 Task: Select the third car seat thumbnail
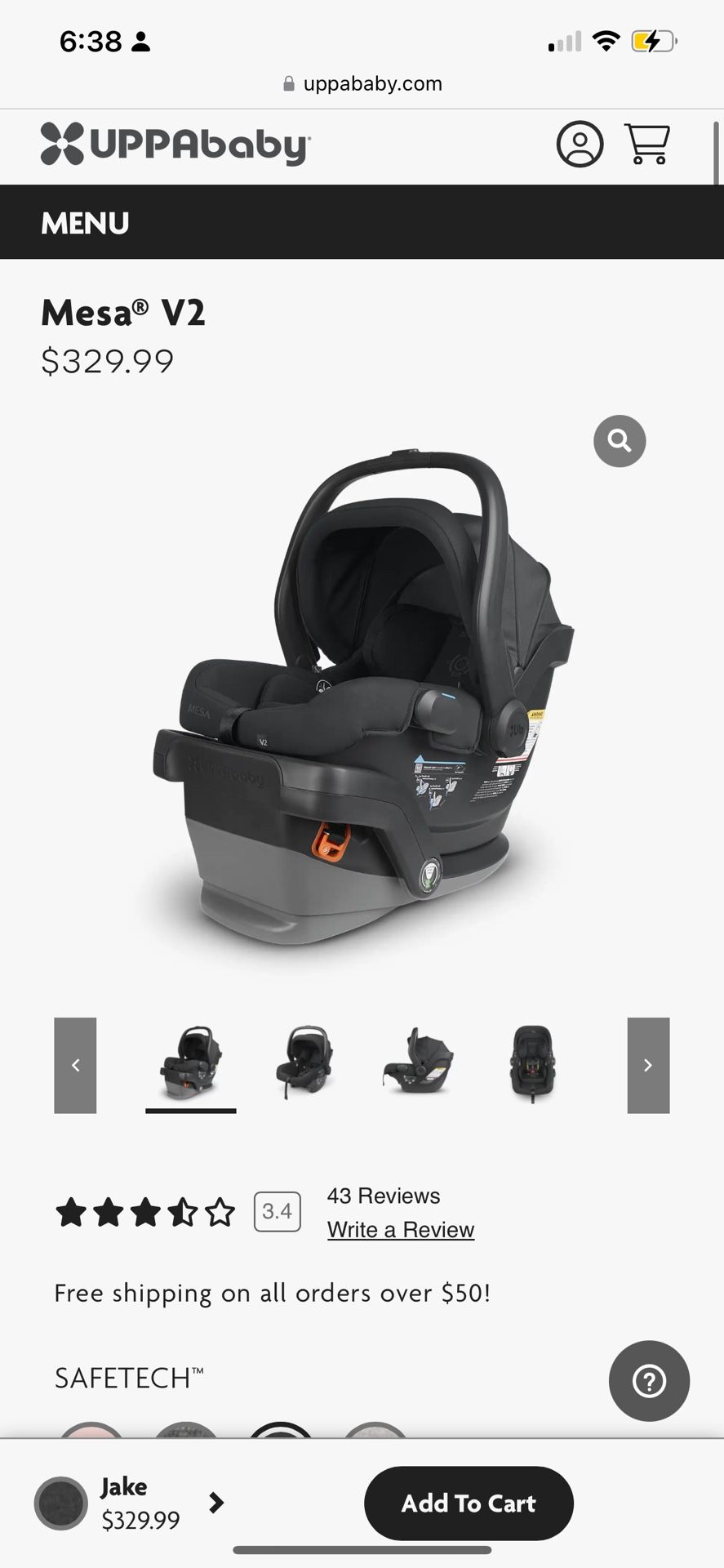[418, 1062]
